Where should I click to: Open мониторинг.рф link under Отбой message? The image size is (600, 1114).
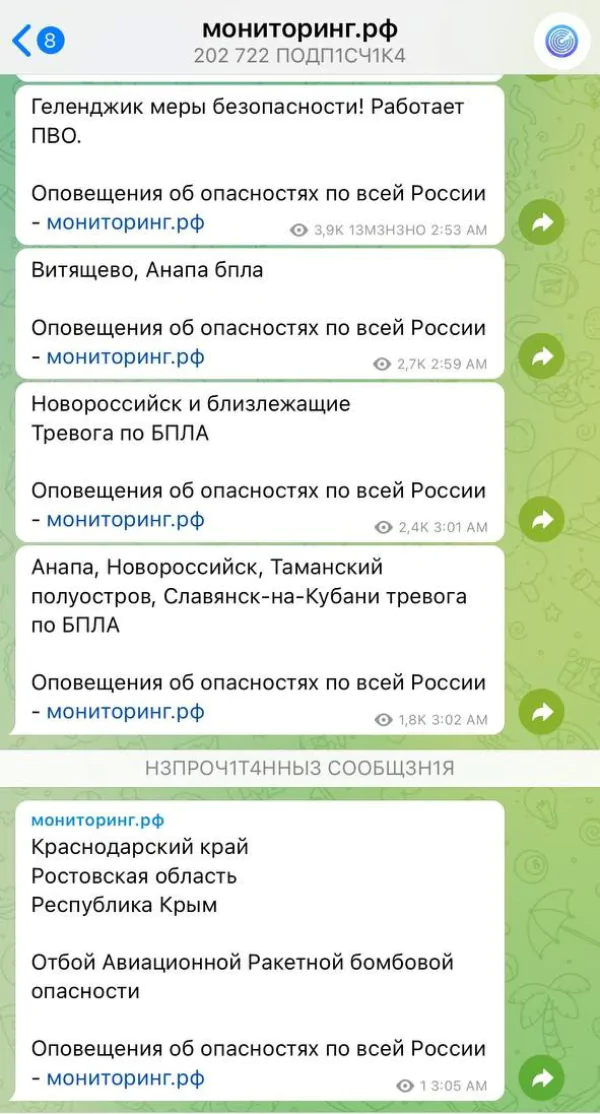tap(125, 1078)
